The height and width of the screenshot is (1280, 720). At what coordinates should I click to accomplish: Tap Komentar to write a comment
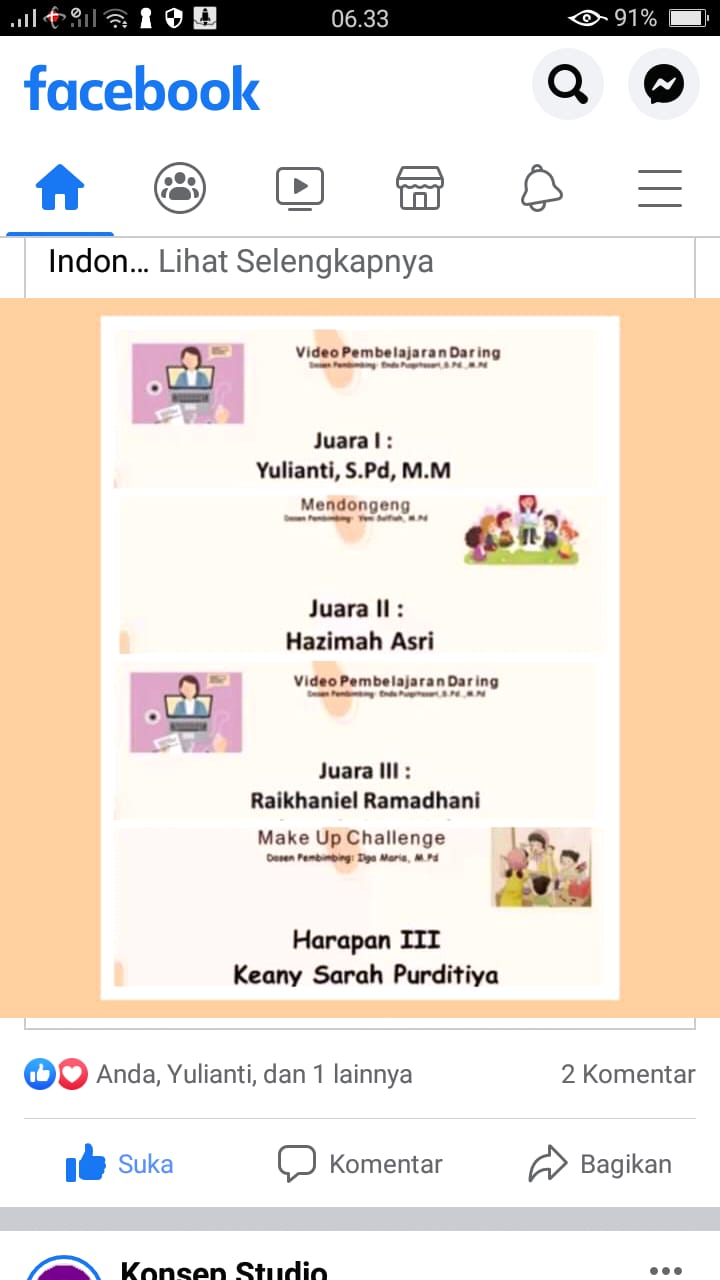(360, 1164)
